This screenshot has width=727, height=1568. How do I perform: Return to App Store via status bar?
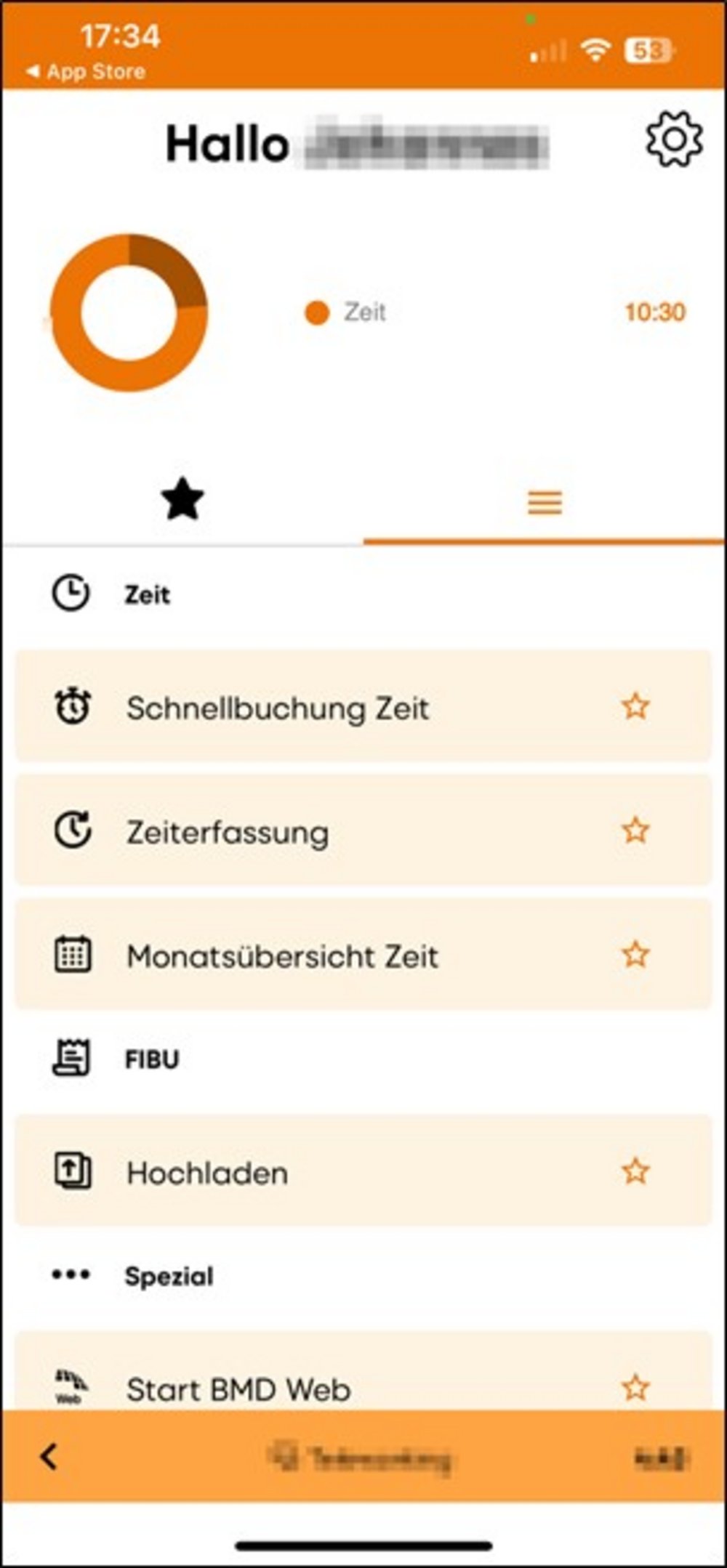(x=86, y=72)
